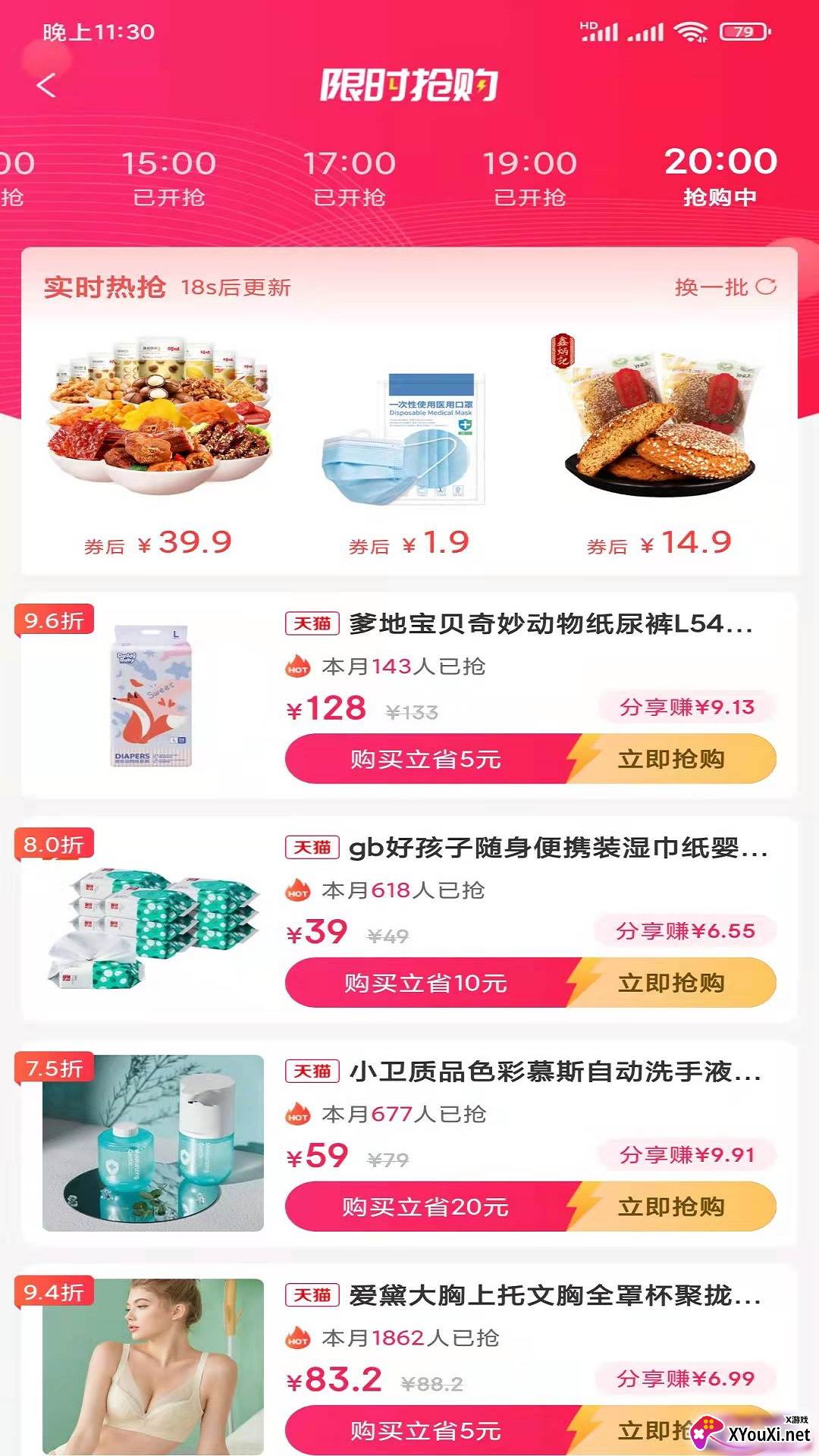Switch to the 17:00 time slot
The image size is (819, 1456).
pos(350,178)
